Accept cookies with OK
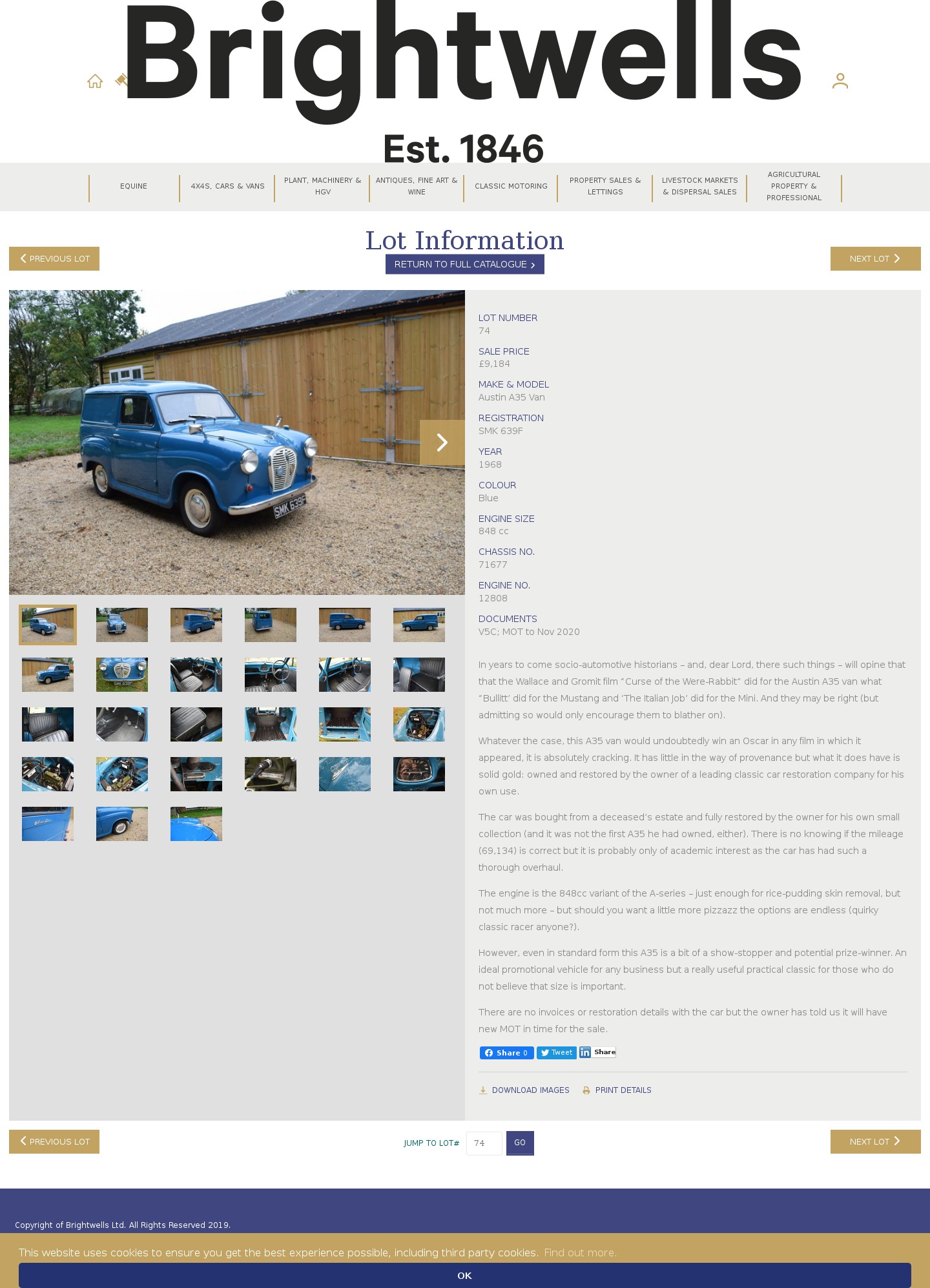 pos(464,1276)
